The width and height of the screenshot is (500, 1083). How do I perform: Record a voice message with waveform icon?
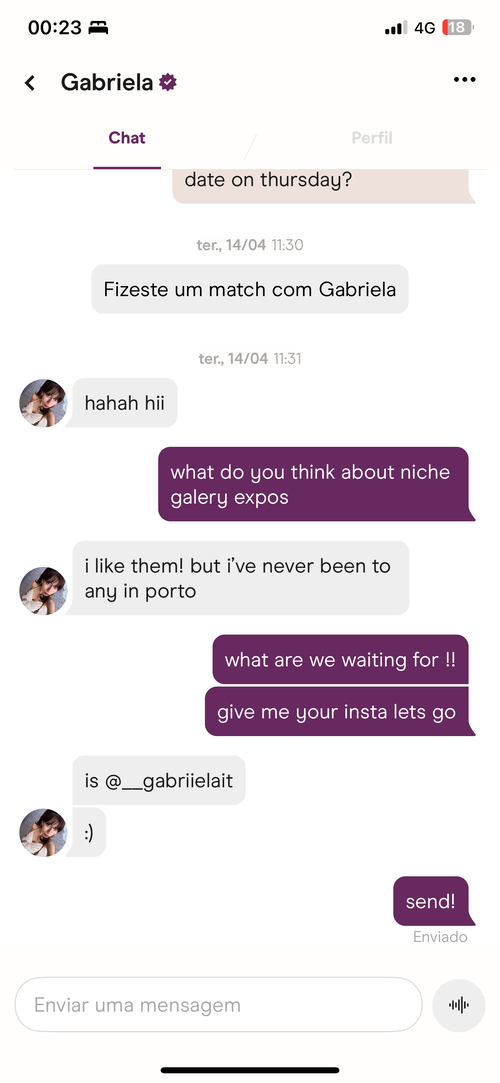click(x=459, y=1005)
